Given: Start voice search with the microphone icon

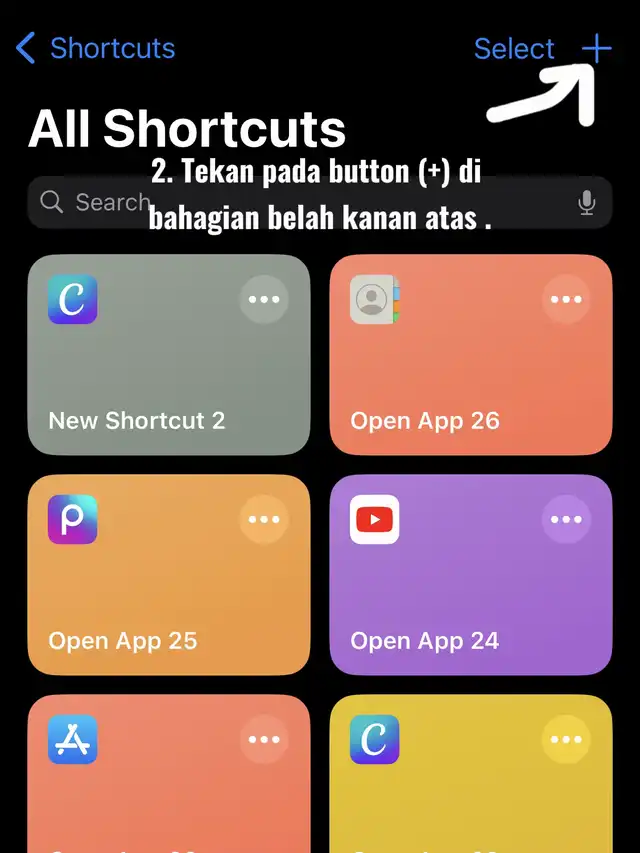Looking at the screenshot, I should (x=587, y=203).
